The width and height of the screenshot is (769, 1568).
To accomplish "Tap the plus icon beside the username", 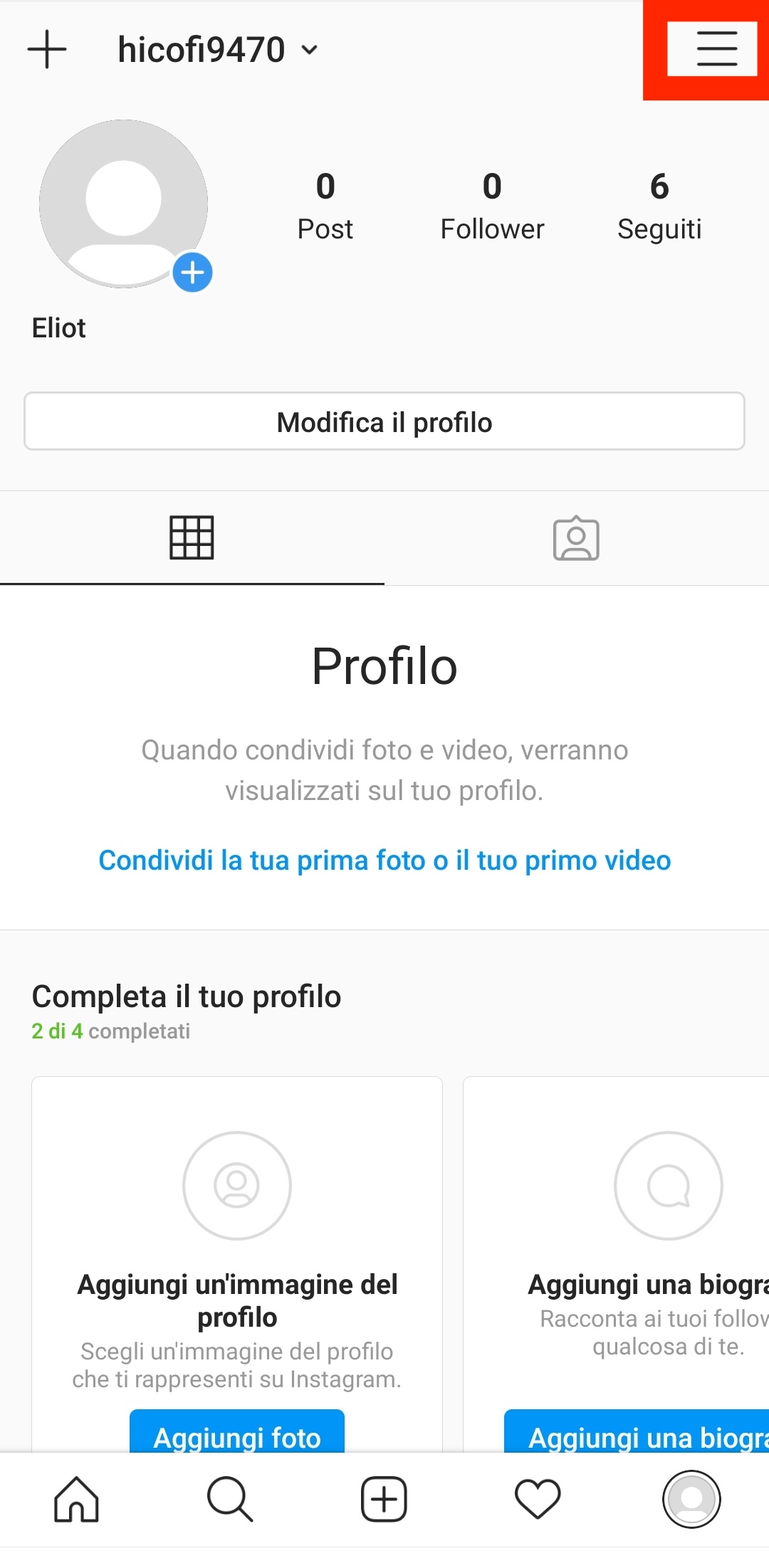I will [47, 49].
